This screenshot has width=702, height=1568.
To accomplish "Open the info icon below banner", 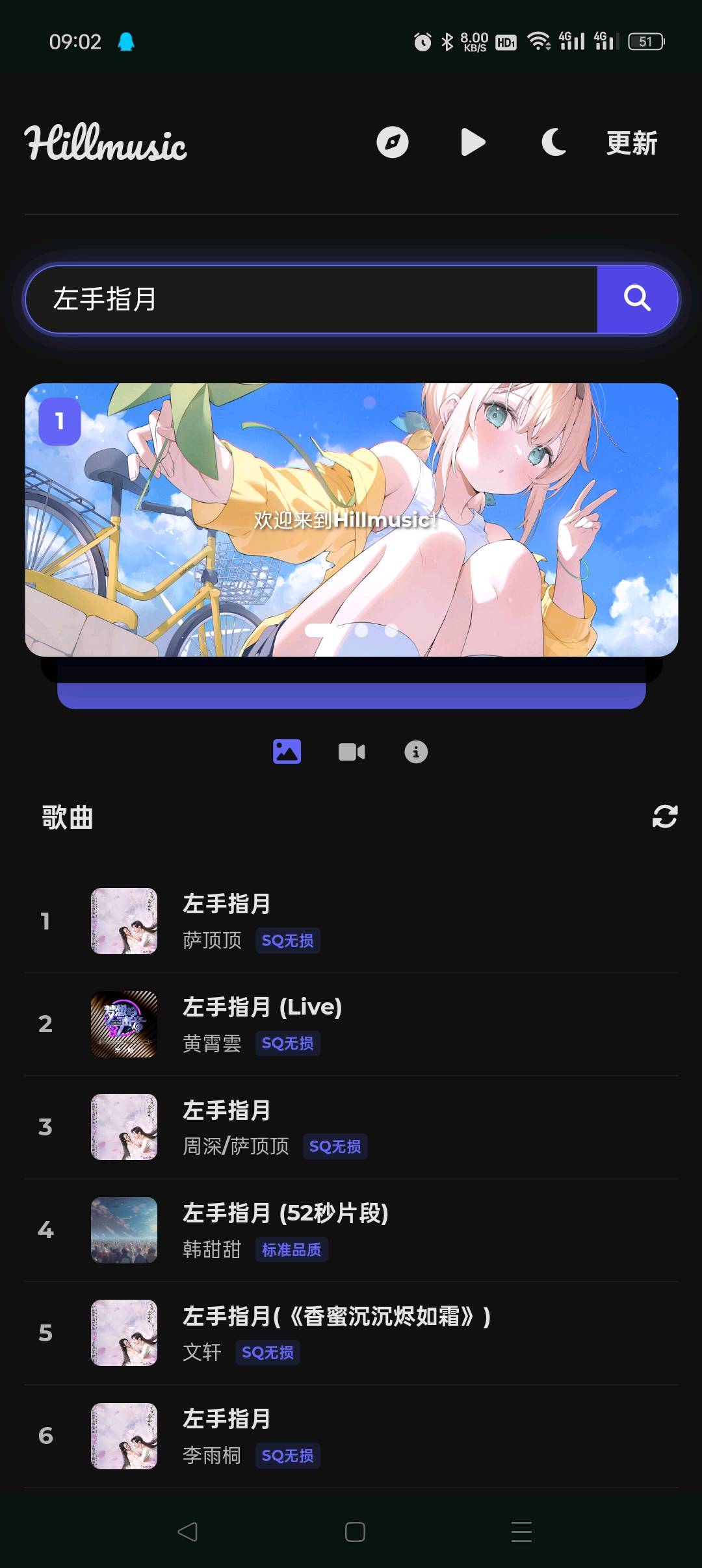I will point(416,752).
